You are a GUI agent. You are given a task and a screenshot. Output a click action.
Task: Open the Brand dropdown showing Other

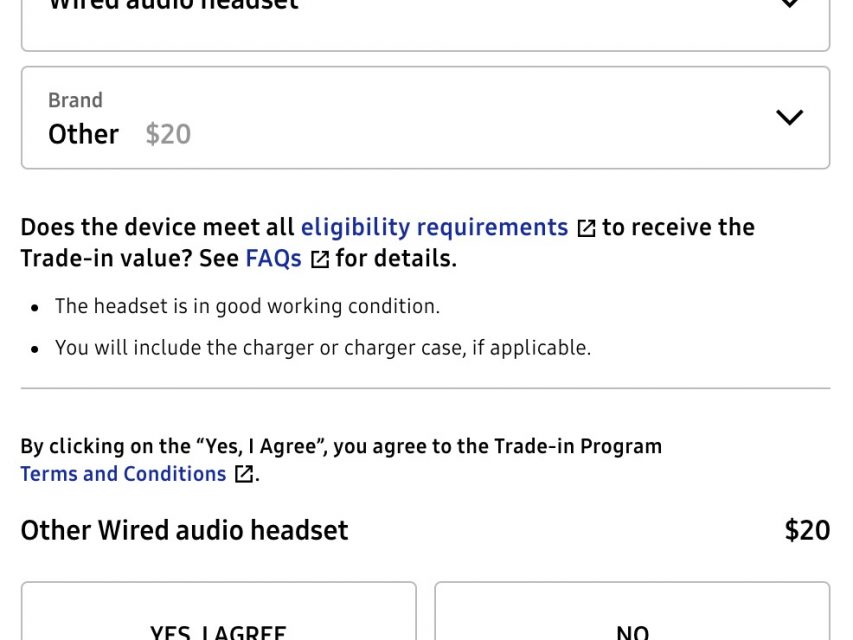click(x=425, y=118)
